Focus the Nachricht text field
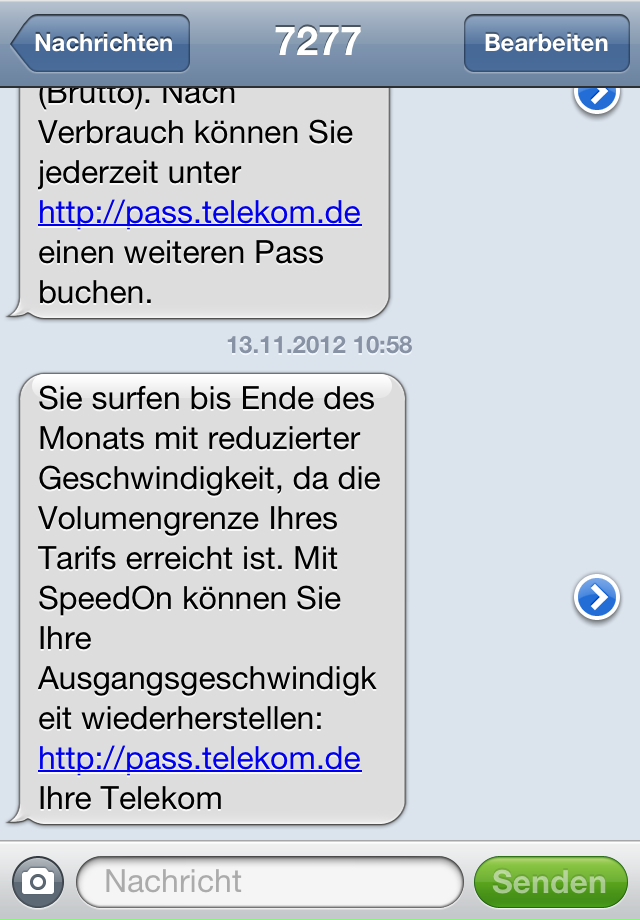The width and height of the screenshot is (640, 920). tap(268, 881)
